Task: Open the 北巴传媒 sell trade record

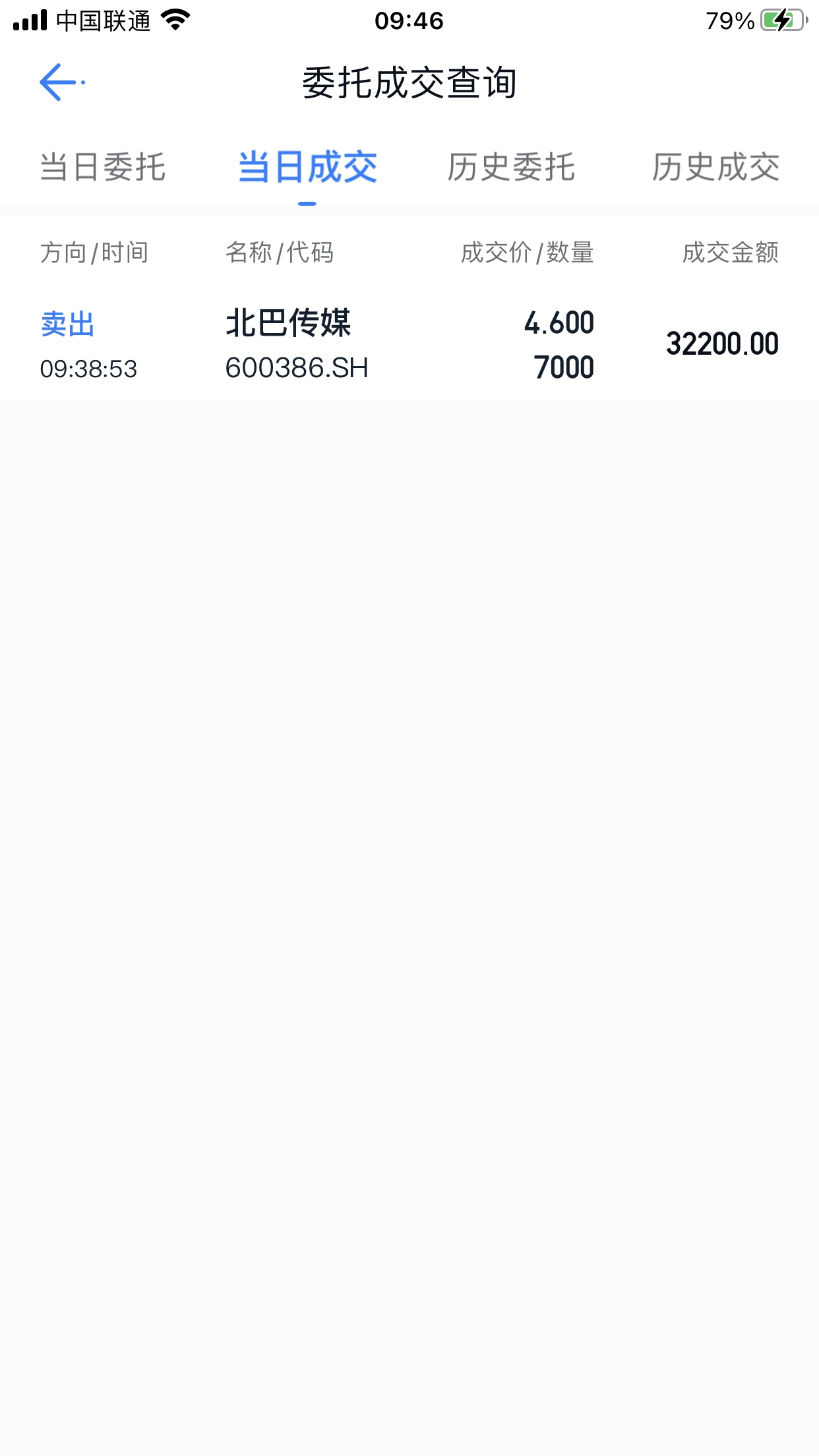Action: click(409, 345)
